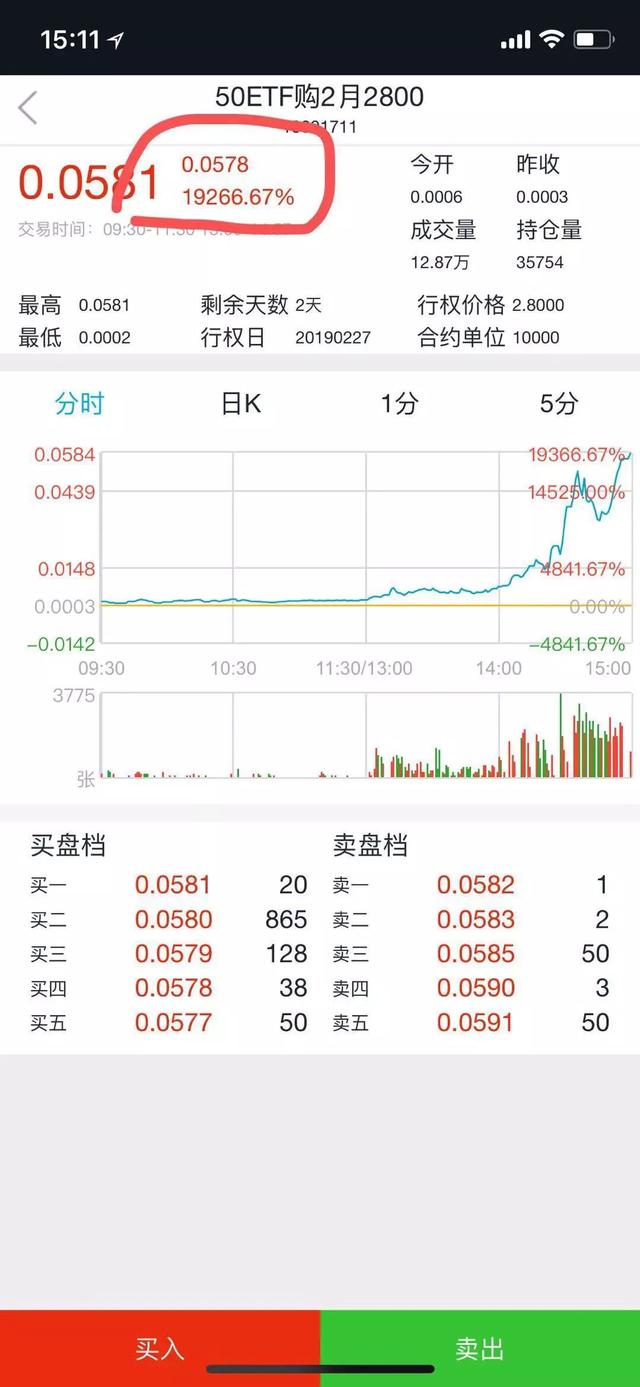Select the 1分 chart tab
The height and width of the screenshot is (1387, 640).
(399, 404)
